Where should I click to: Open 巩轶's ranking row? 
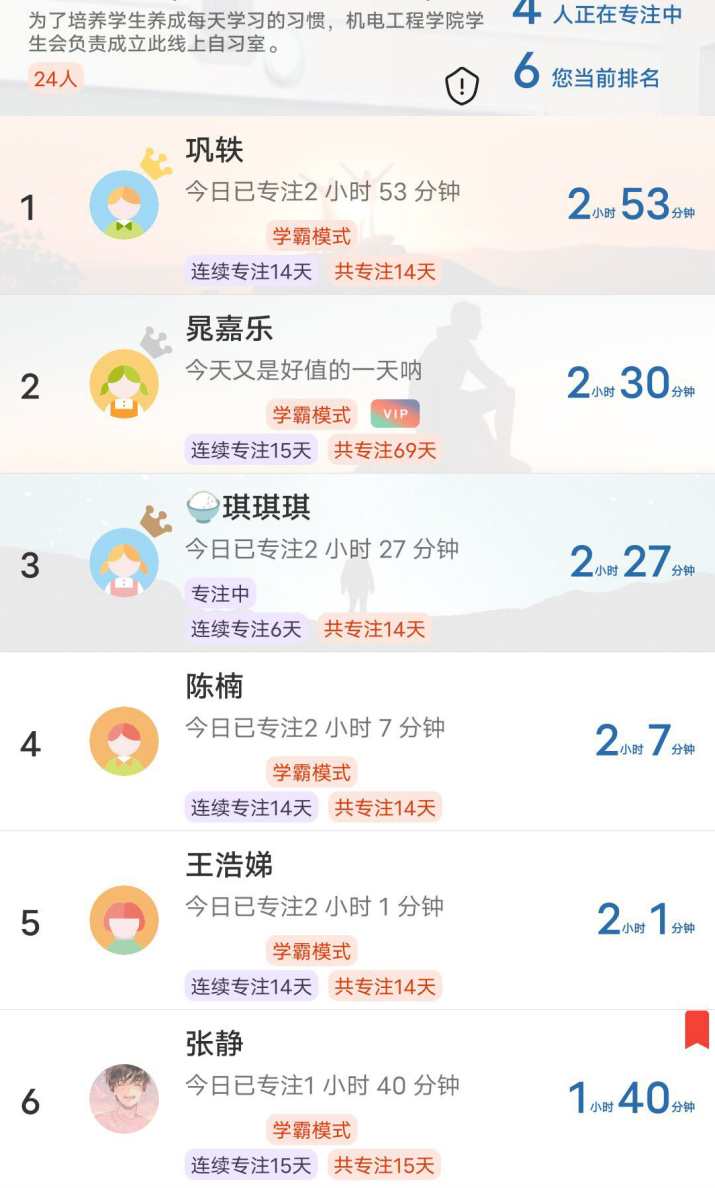(357, 205)
